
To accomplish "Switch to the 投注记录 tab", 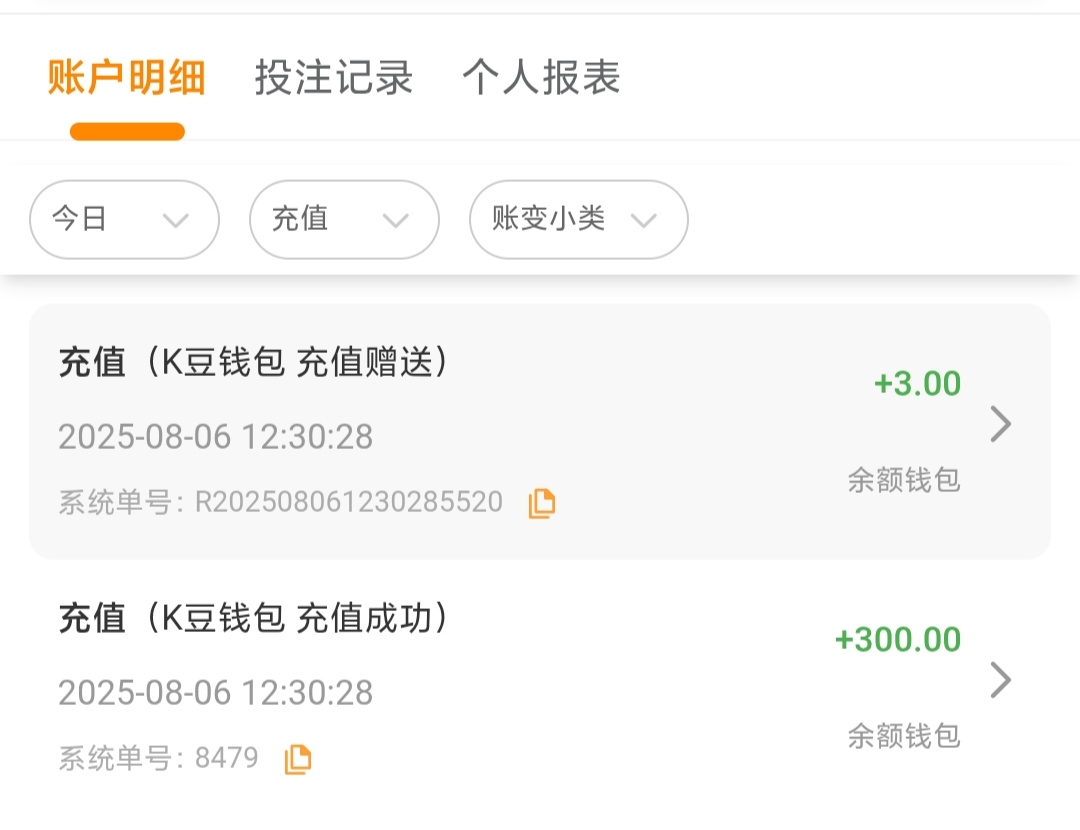I will coord(333,77).
